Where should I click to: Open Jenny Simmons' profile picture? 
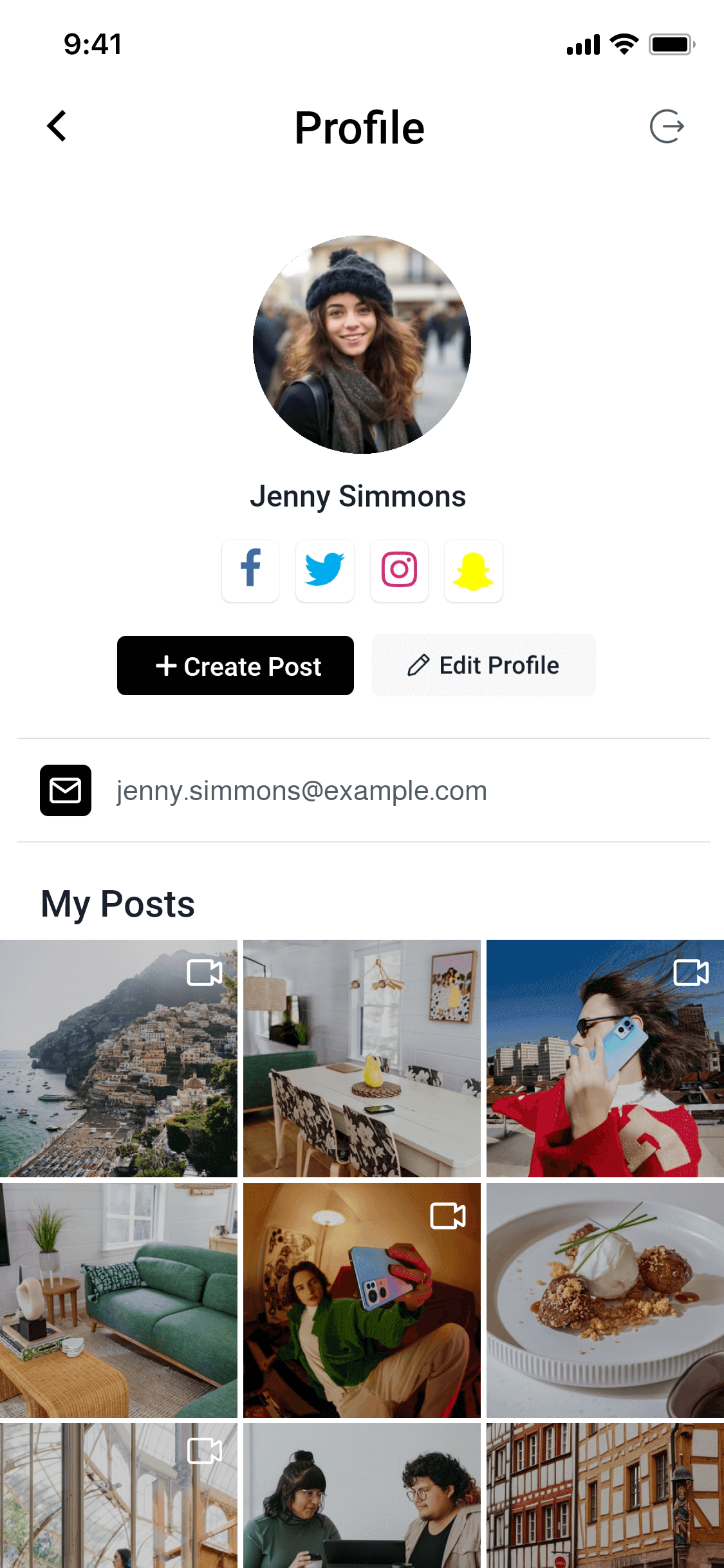point(362,345)
